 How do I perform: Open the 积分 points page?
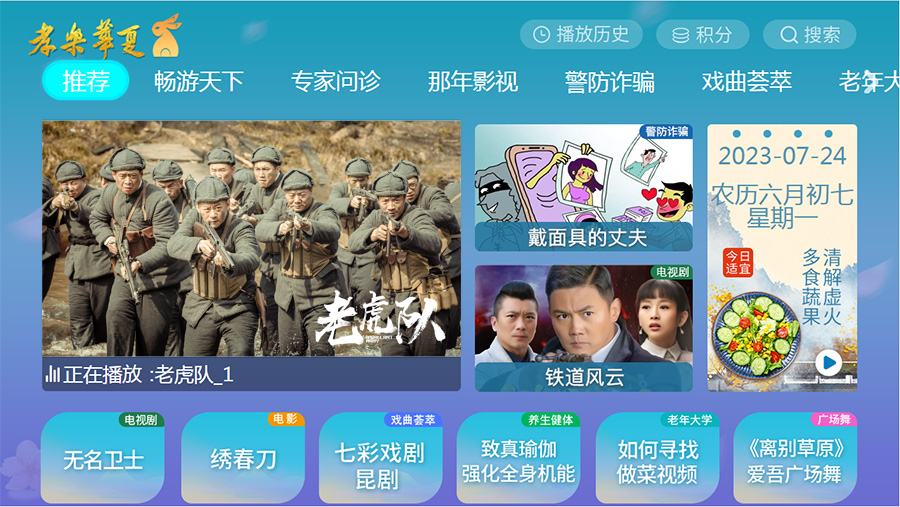click(x=702, y=35)
